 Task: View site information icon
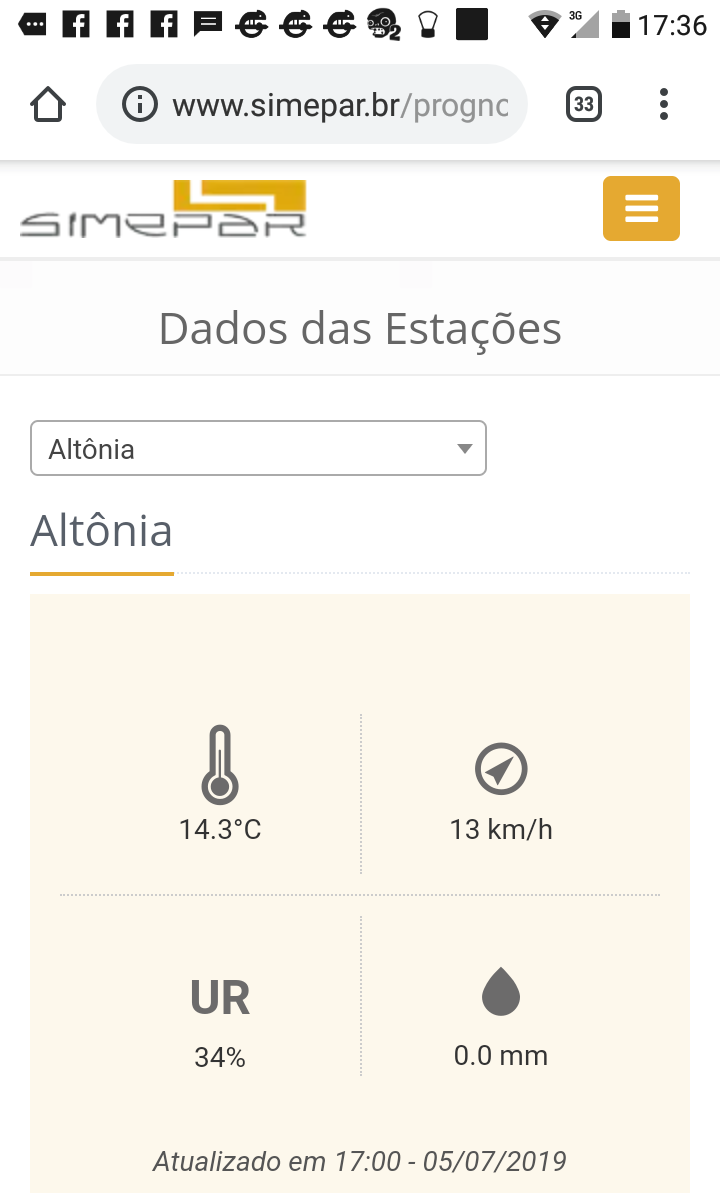point(140,104)
